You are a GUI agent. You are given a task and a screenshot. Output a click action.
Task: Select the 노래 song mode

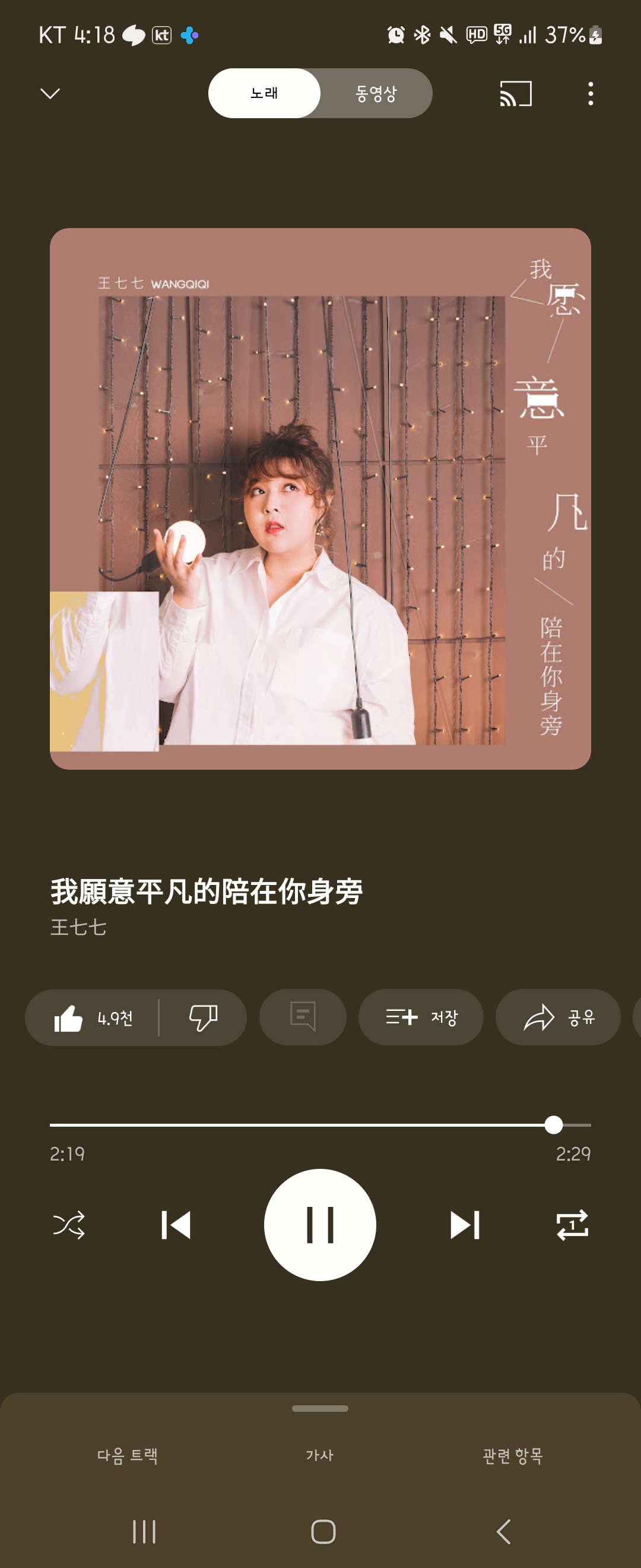[264, 93]
